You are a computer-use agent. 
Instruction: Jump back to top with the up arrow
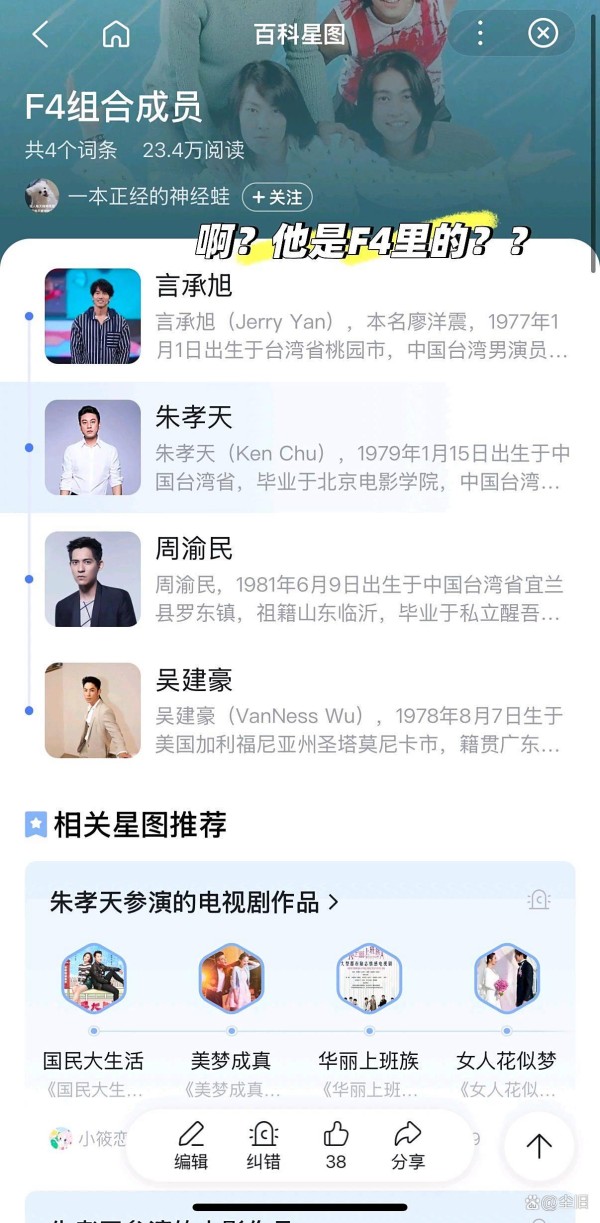(x=539, y=1146)
